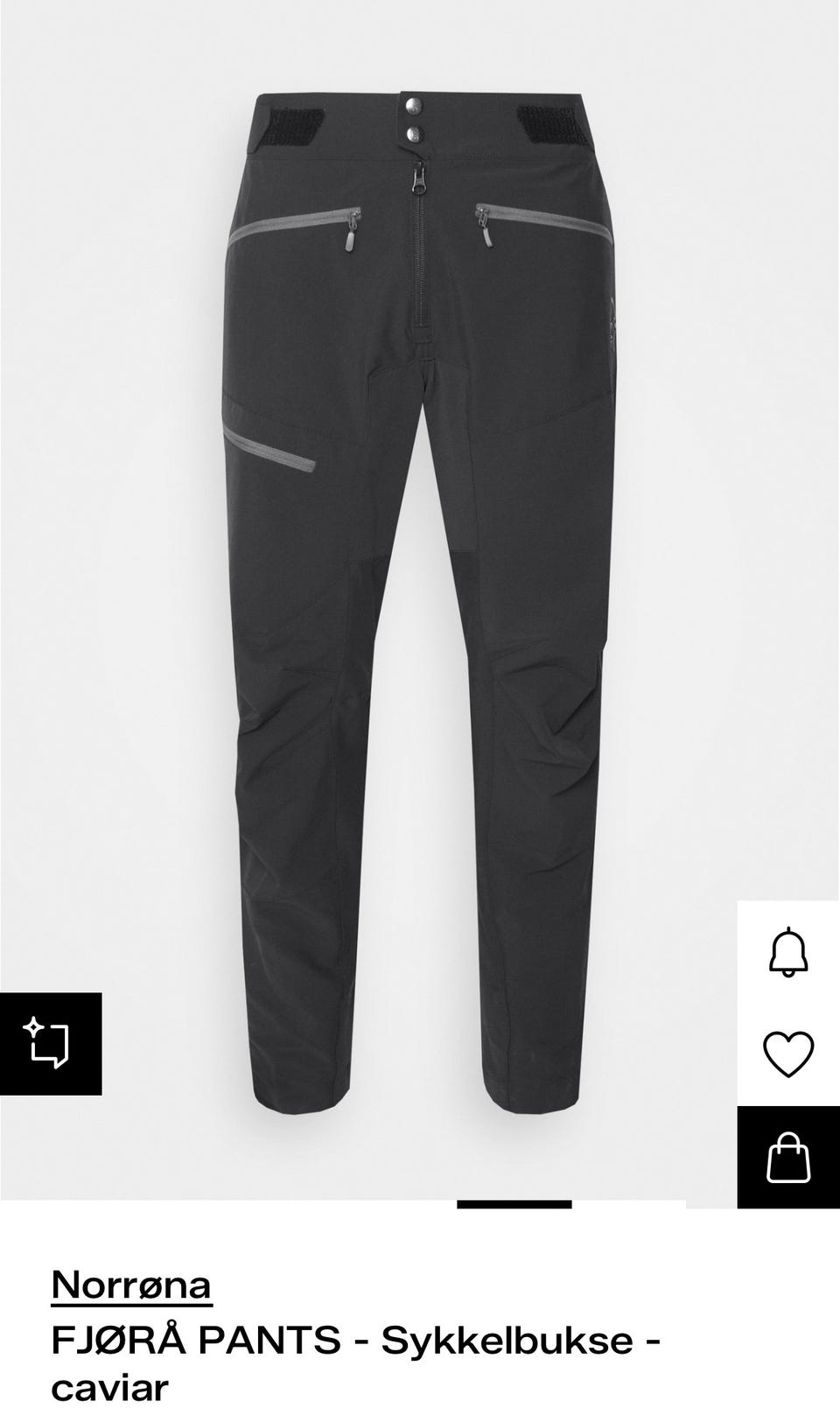Tap the notification bell for this product
The height and width of the screenshot is (1422, 840).
tap(787, 951)
